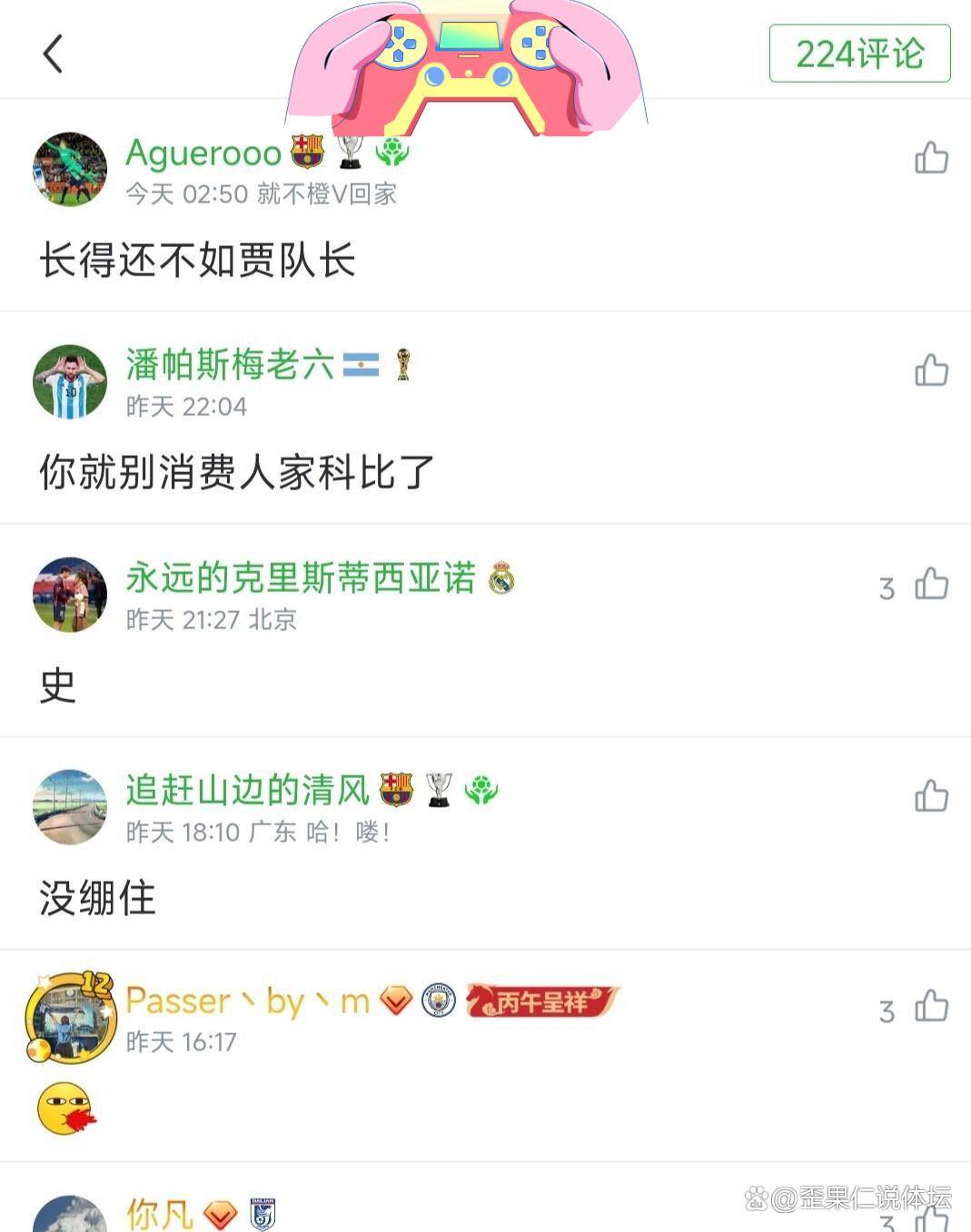Like 永远的克里斯蒂西亚诺's comment

(x=931, y=584)
